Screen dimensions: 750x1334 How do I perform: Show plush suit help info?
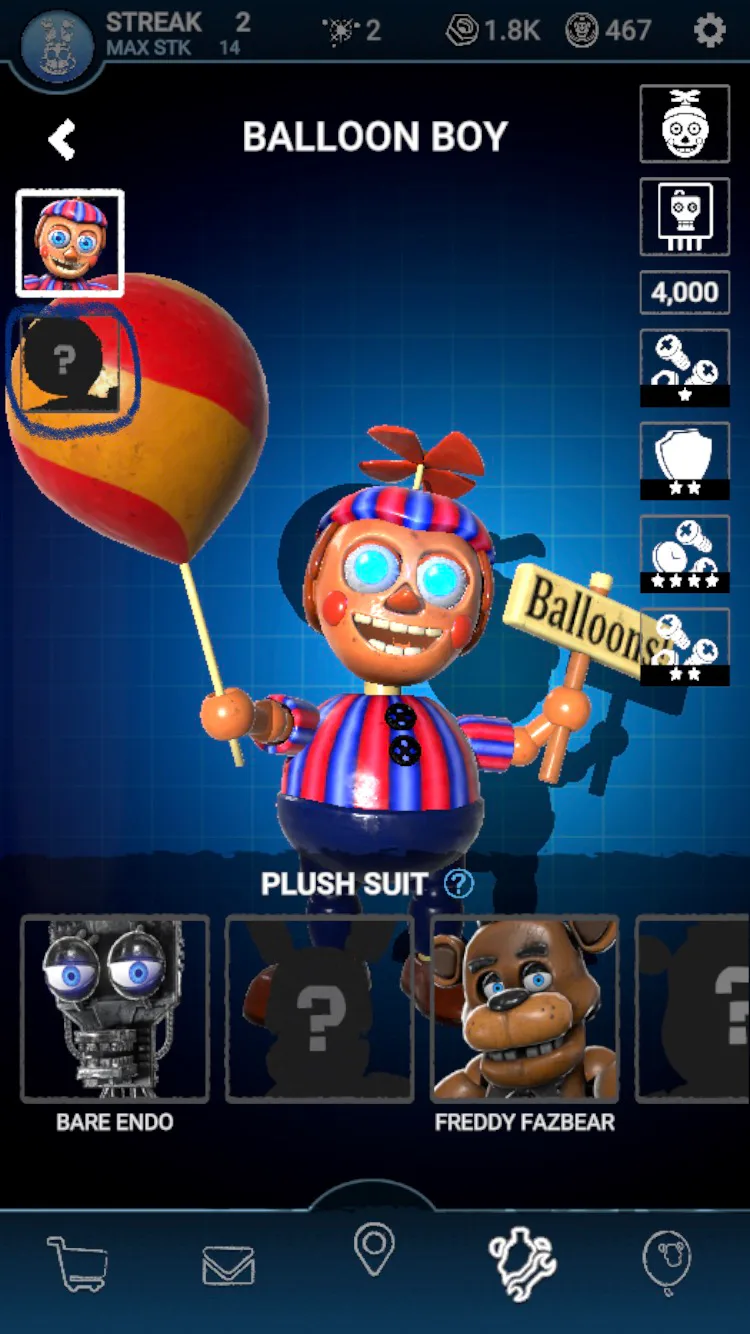[458, 883]
